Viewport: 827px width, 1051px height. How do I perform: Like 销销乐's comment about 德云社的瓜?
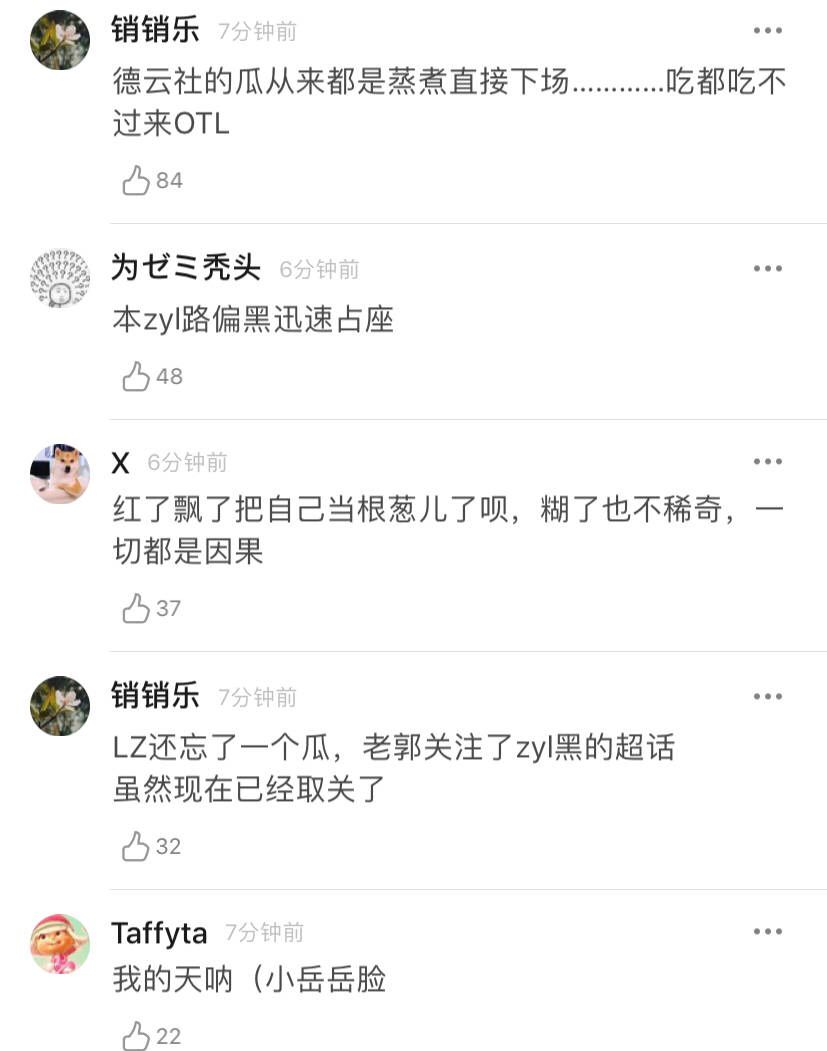coord(135,180)
